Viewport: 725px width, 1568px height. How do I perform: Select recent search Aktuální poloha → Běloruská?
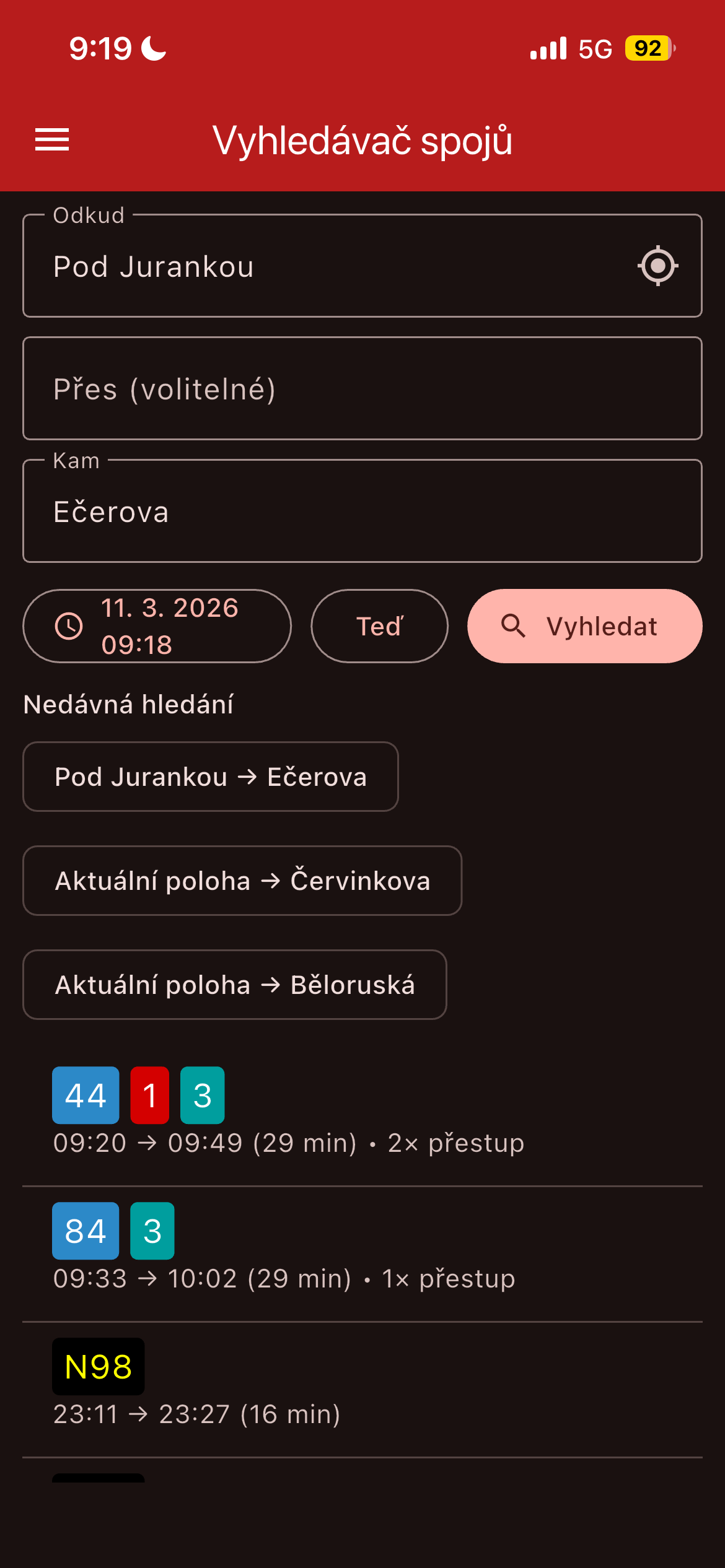point(234,985)
